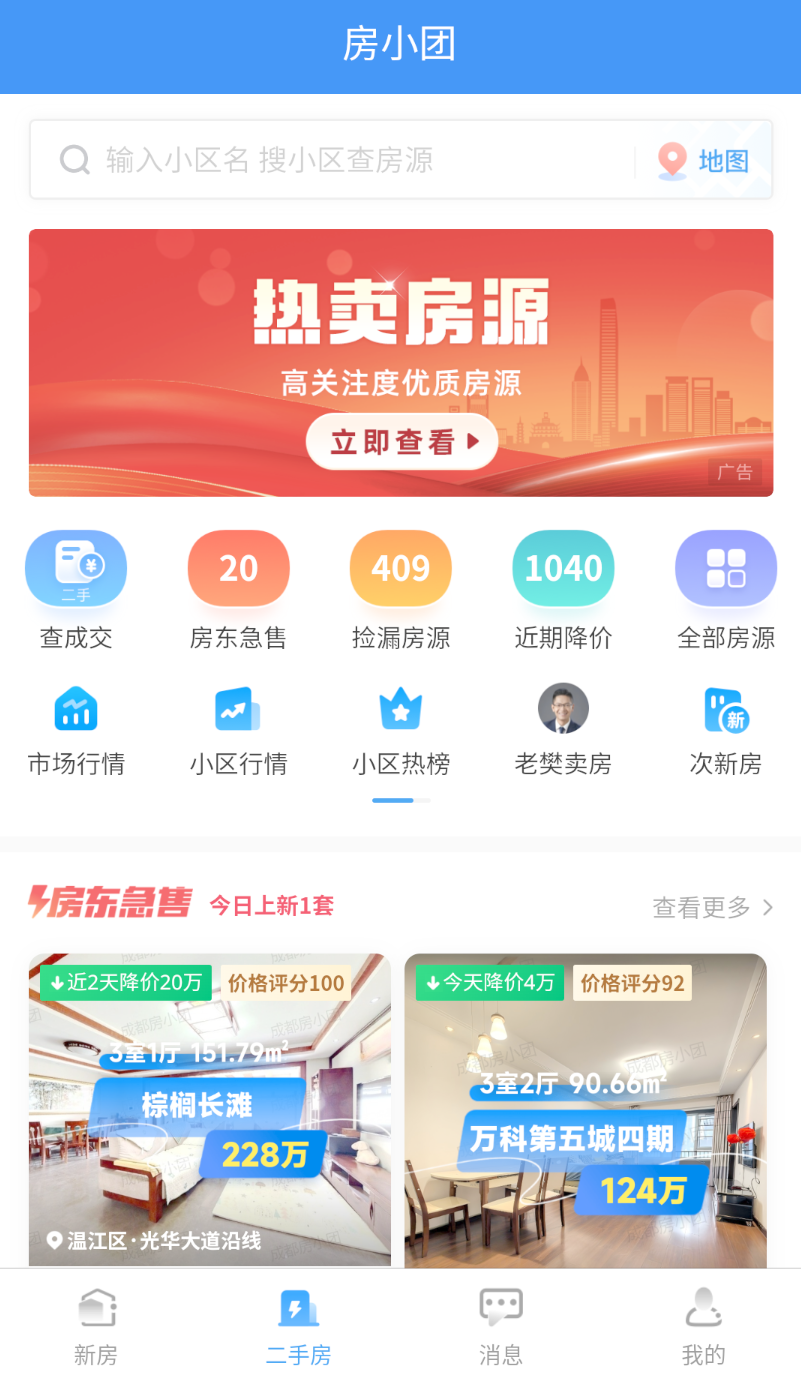This screenshot has width=801, height=1373.
Task: Open 市场行情 market trends
Action: point(76,731)
